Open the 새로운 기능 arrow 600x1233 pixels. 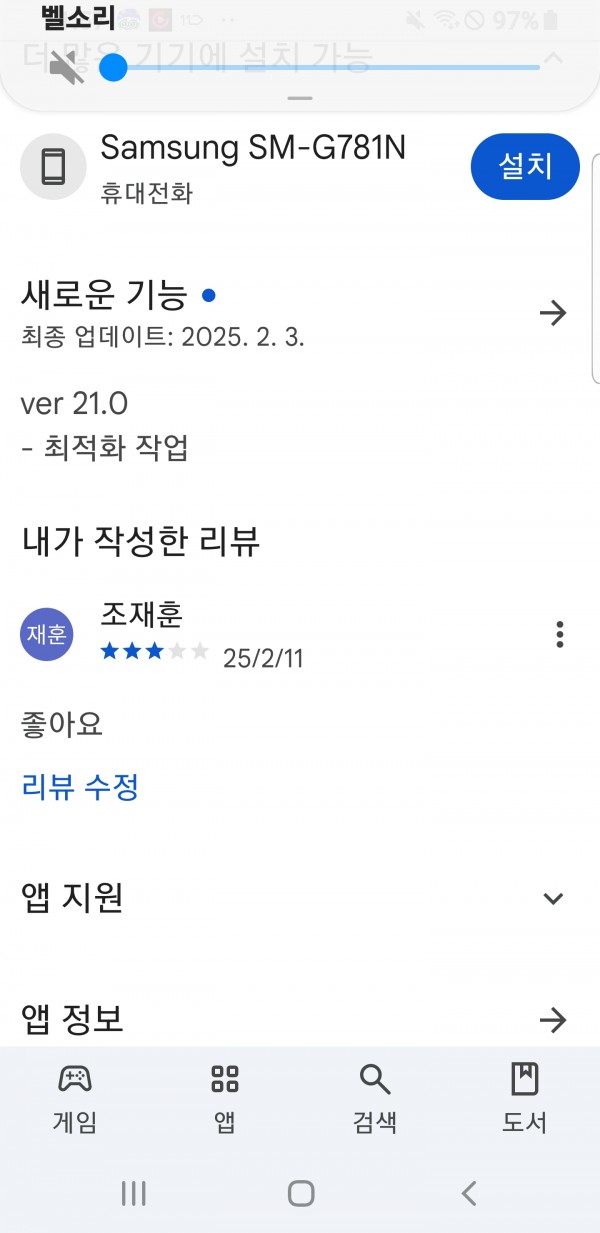click(553, 313)
